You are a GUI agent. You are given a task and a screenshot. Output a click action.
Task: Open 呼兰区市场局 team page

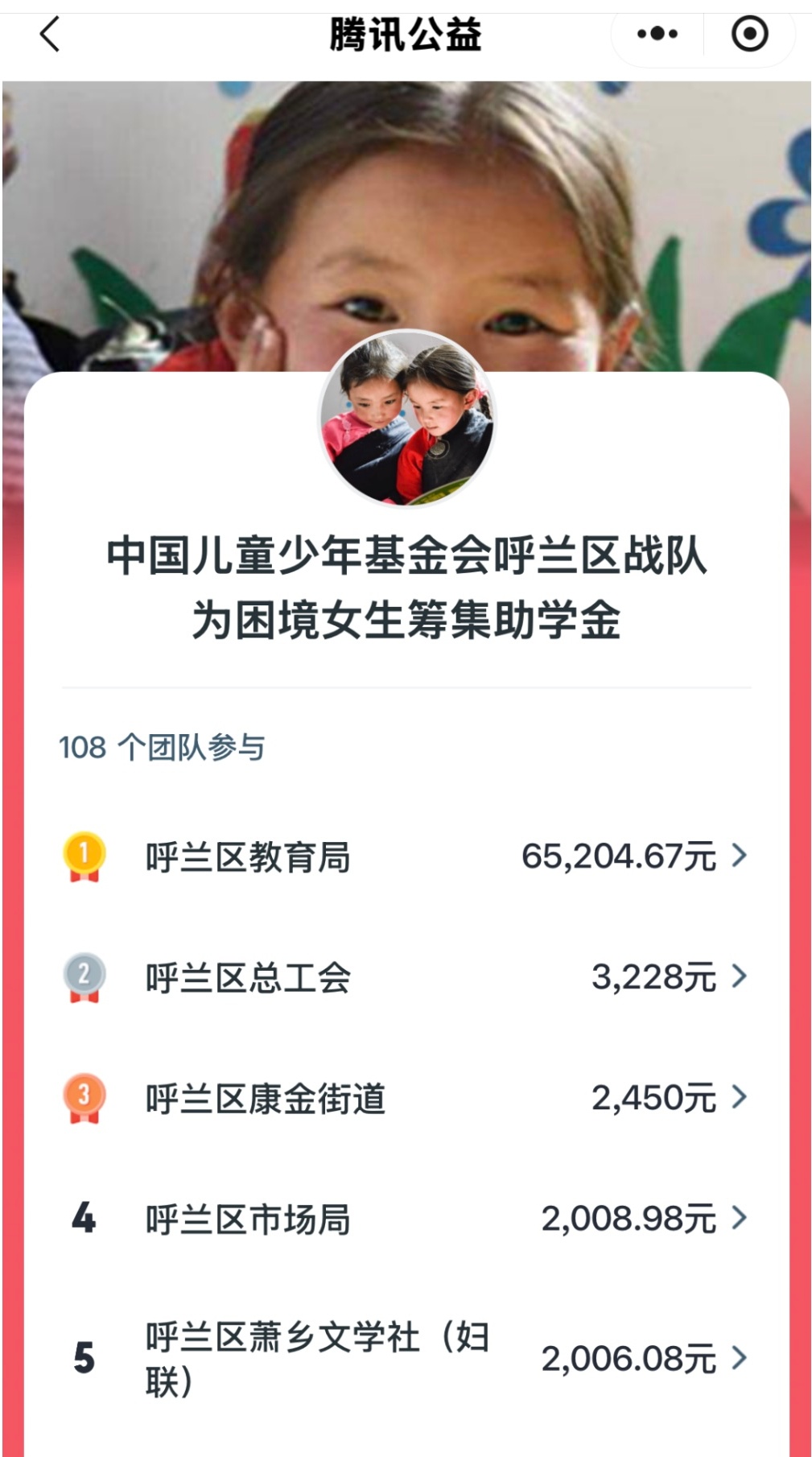(x=406, y=1219)
